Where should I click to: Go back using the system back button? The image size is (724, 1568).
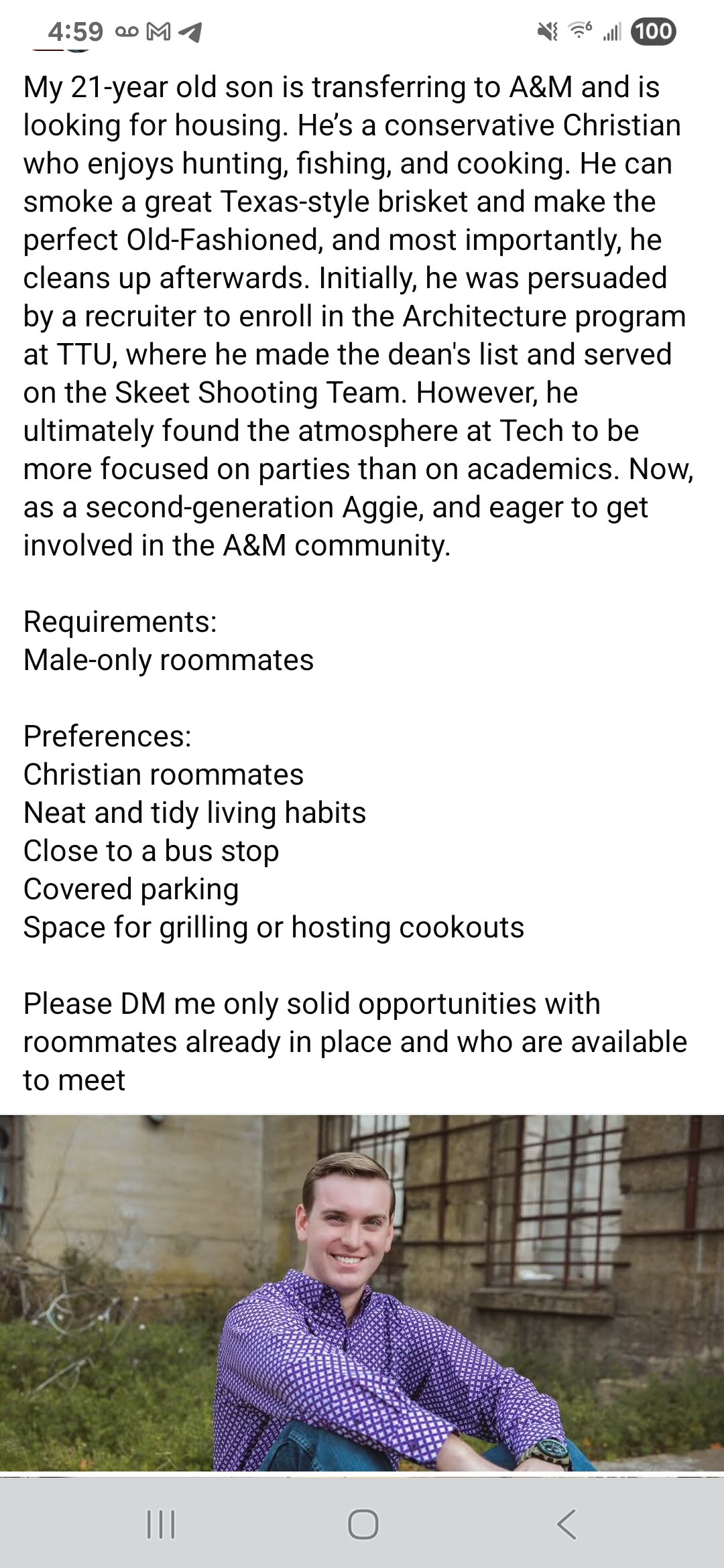[x=566, y=1524]
